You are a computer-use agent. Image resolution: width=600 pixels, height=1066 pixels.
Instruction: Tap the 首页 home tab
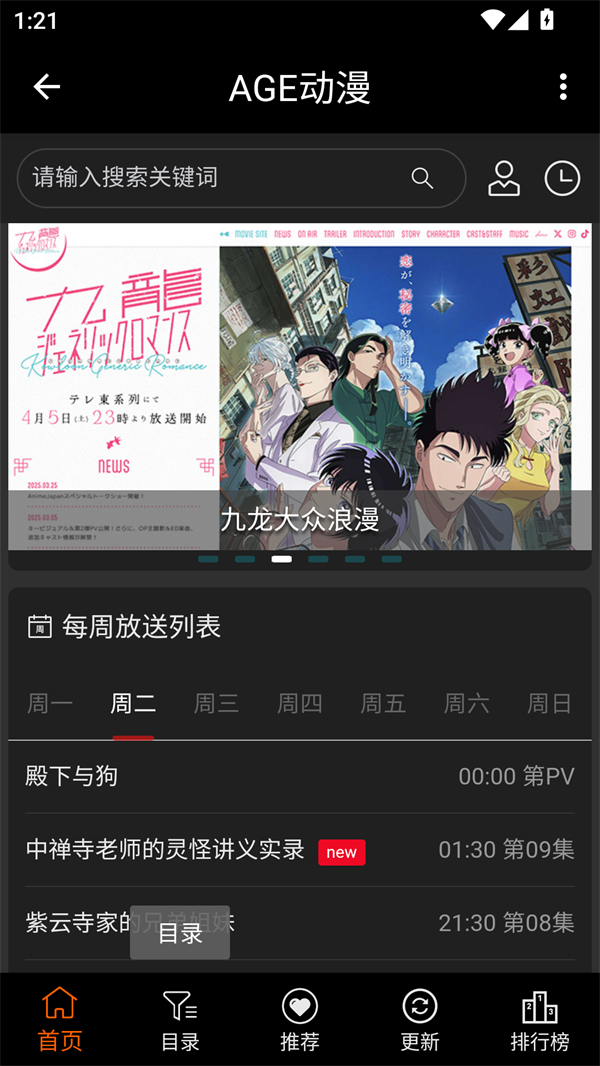coord(60,1020)
